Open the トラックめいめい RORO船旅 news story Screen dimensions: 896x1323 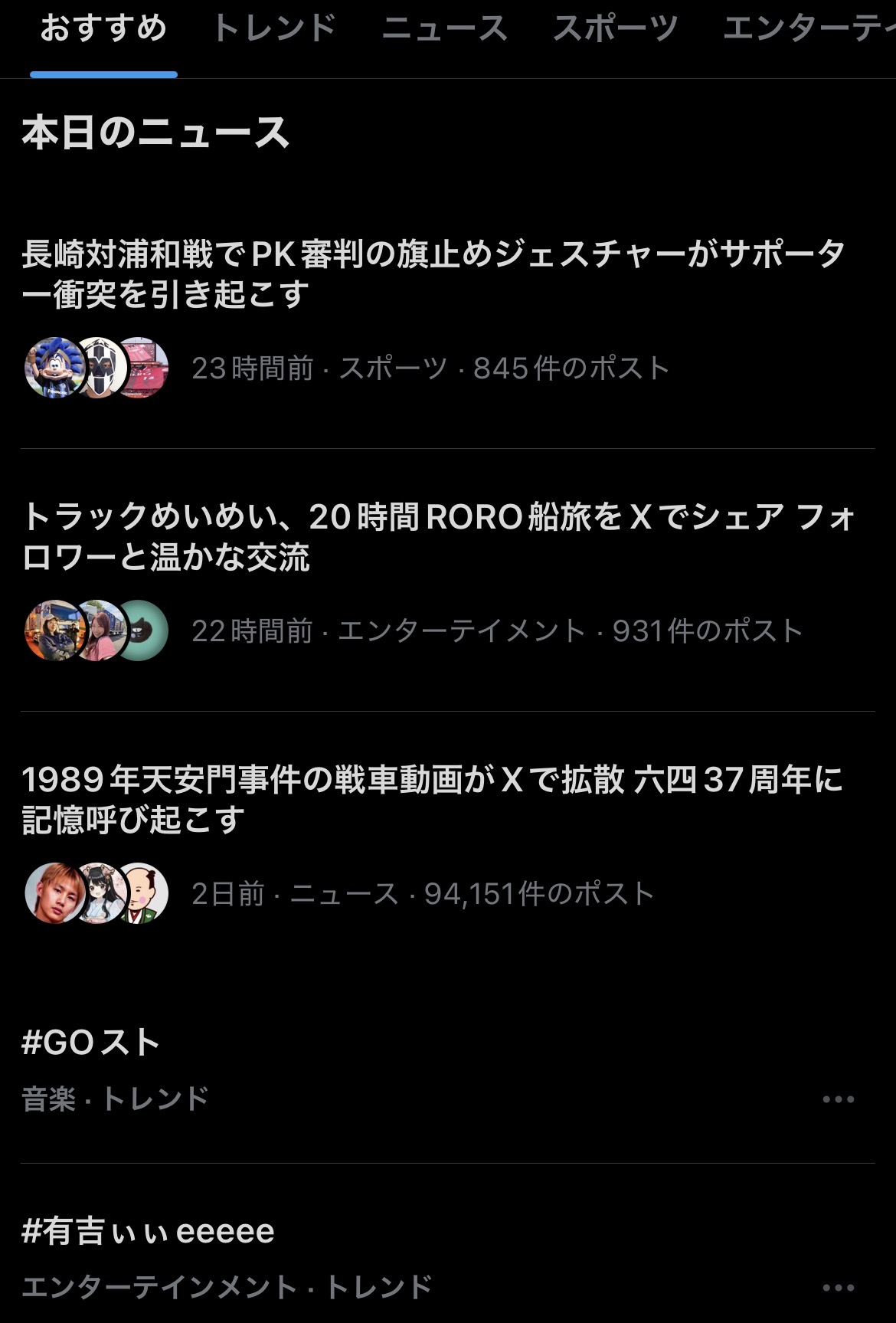[x=438, y=537]
